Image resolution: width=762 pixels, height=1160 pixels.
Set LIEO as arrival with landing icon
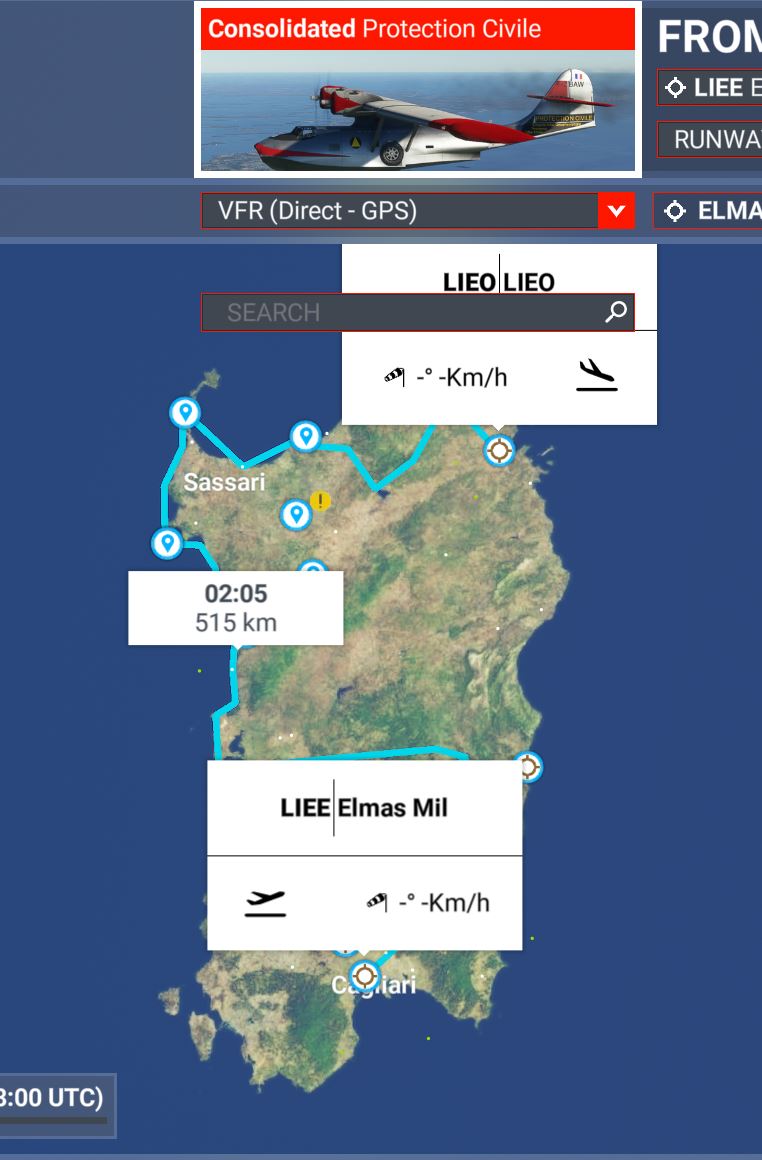(597, 376)
